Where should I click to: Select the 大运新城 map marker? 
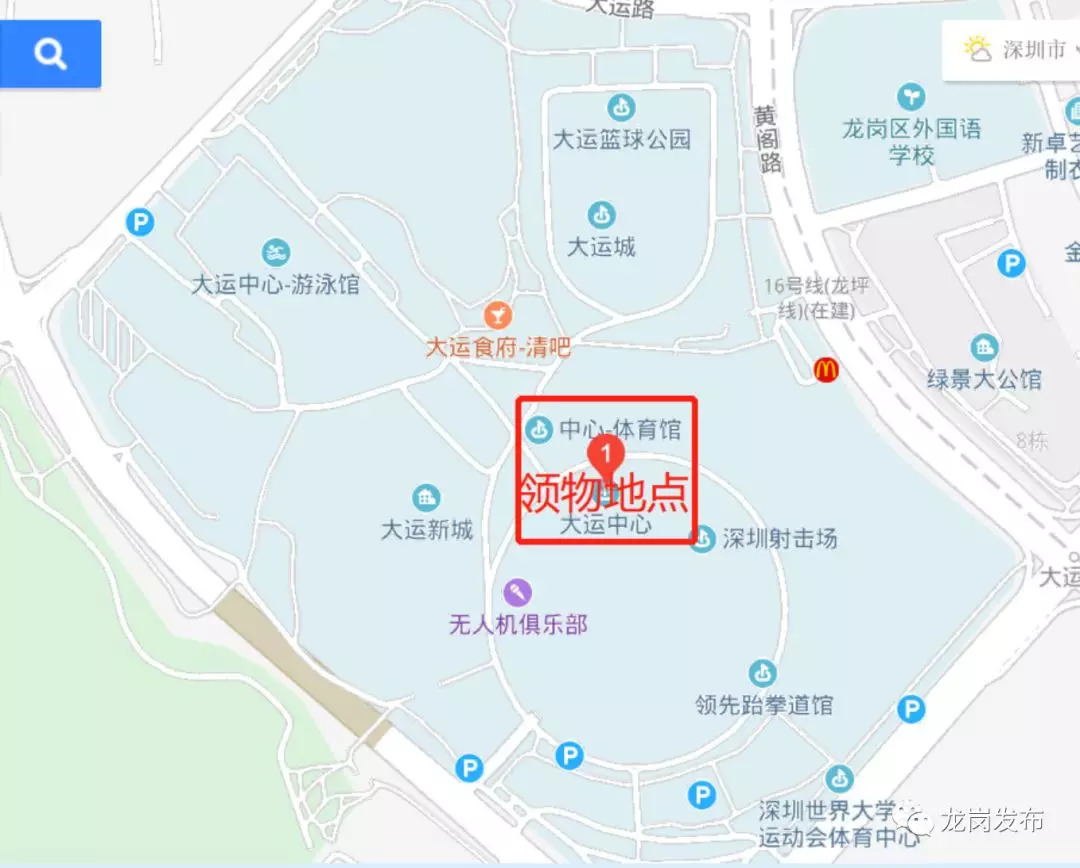pos(427,497)
